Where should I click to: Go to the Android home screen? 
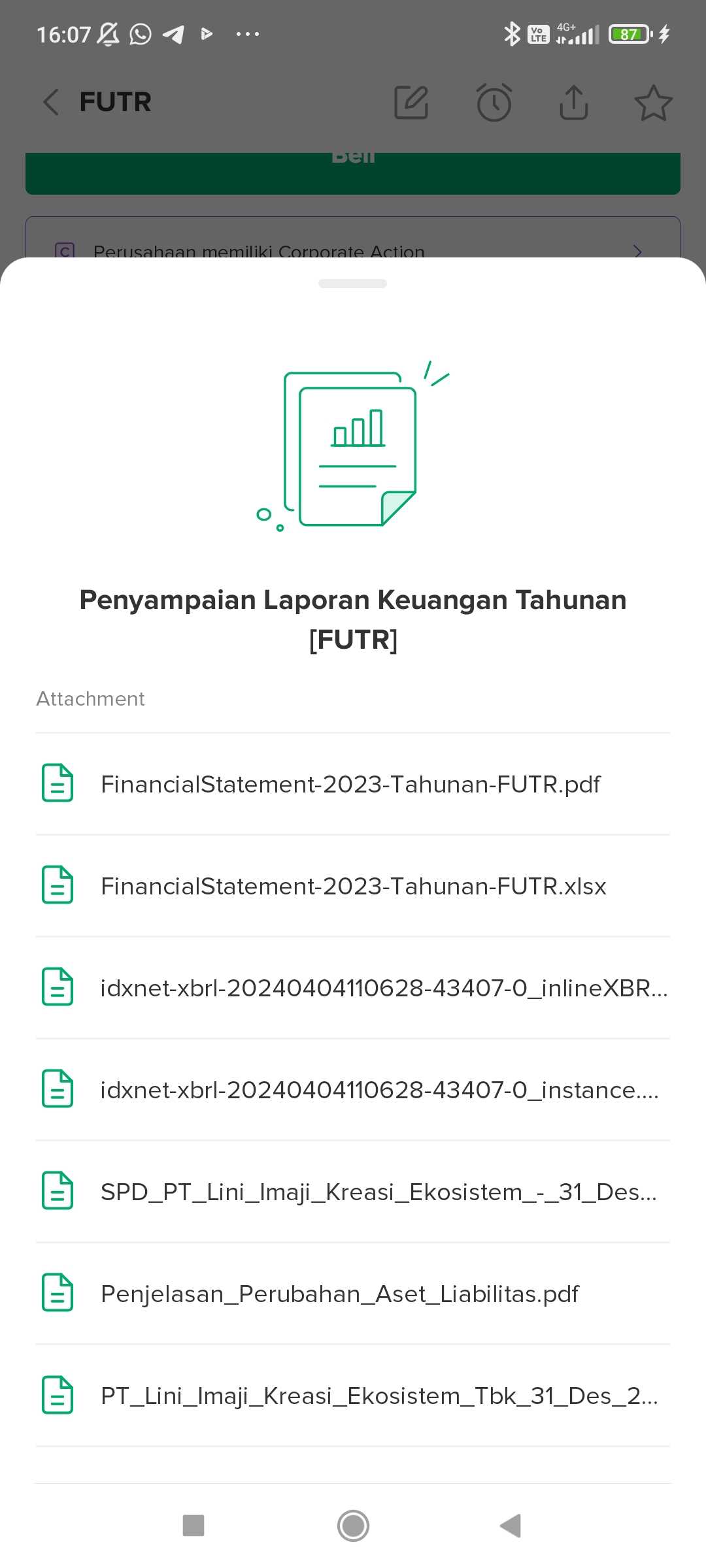(353, 1526)
